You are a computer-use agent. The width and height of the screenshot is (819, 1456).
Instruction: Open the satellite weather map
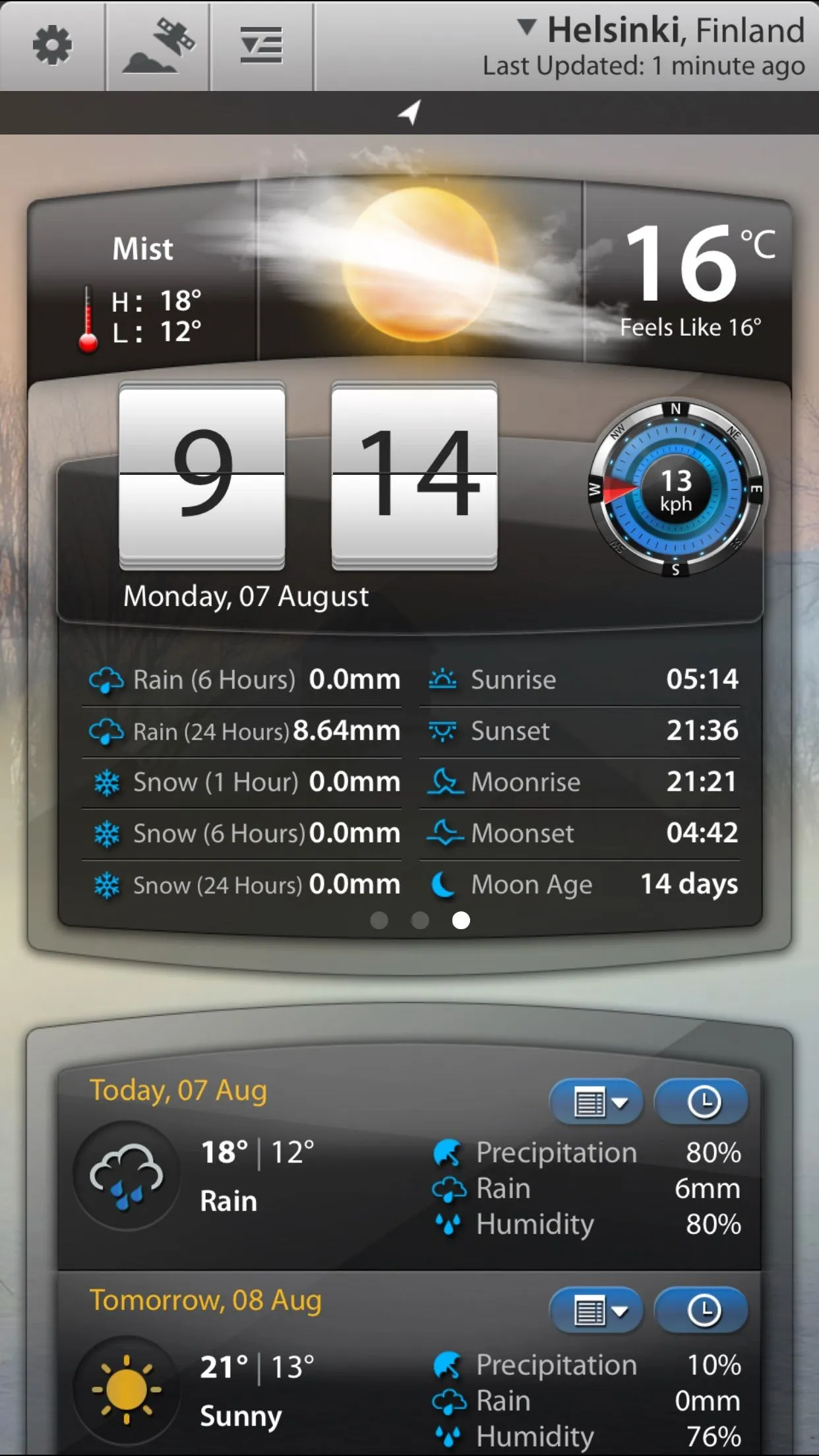(158, 45)
